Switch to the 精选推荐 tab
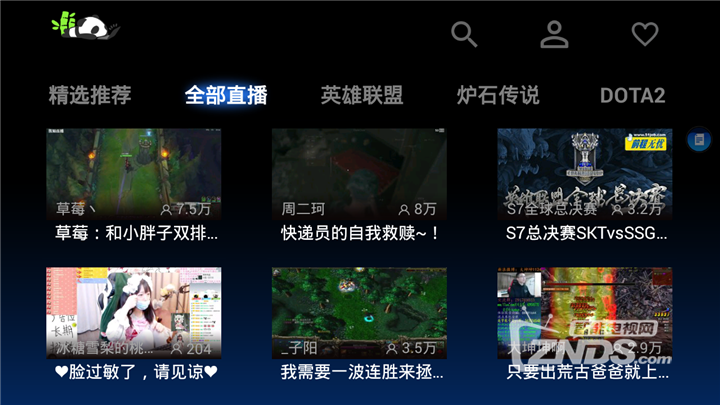Screen dimensions: 720x405 click(90, 96)
